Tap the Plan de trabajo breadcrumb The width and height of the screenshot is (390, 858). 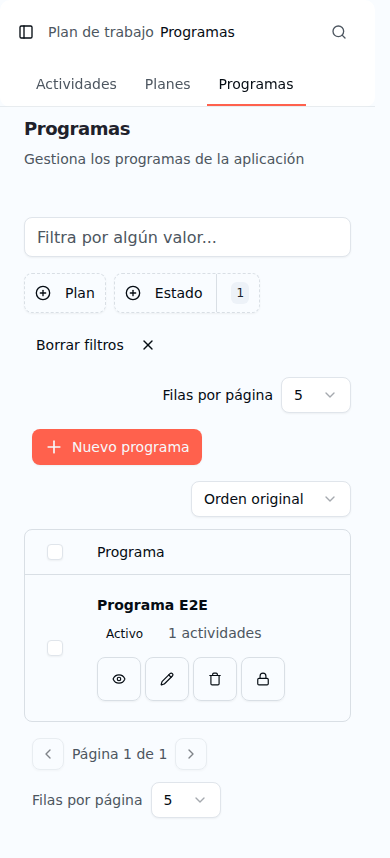(101, 32)
